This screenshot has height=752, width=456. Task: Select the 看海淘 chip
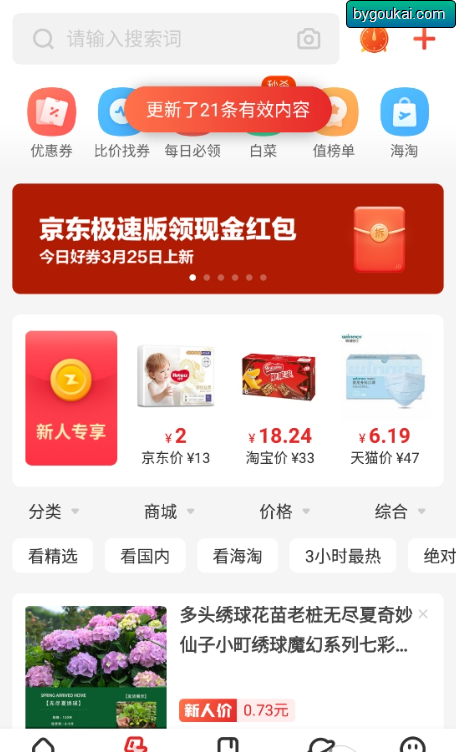click(x=237, y=555)
